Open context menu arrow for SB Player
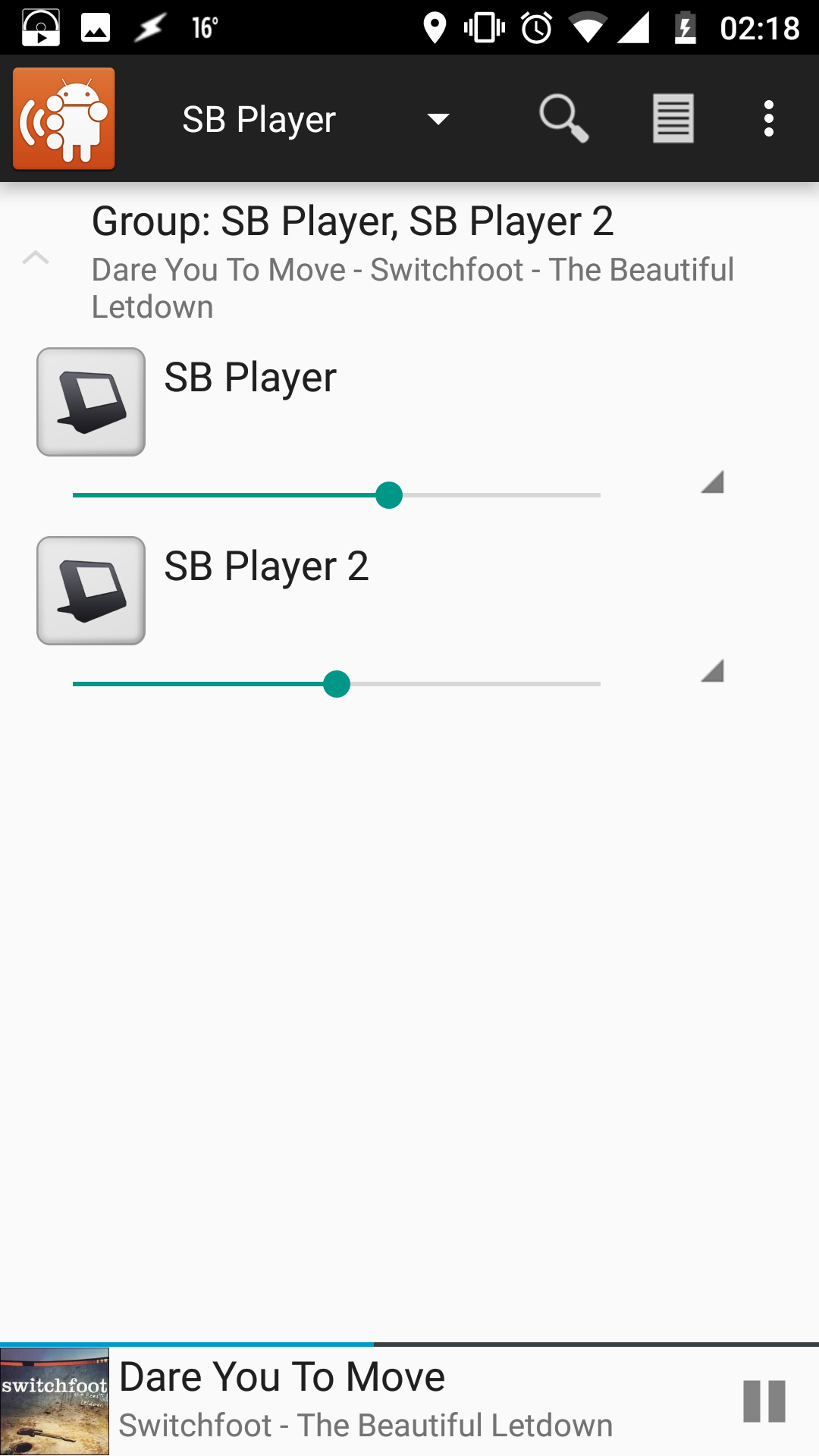 [x=711, y=482]
